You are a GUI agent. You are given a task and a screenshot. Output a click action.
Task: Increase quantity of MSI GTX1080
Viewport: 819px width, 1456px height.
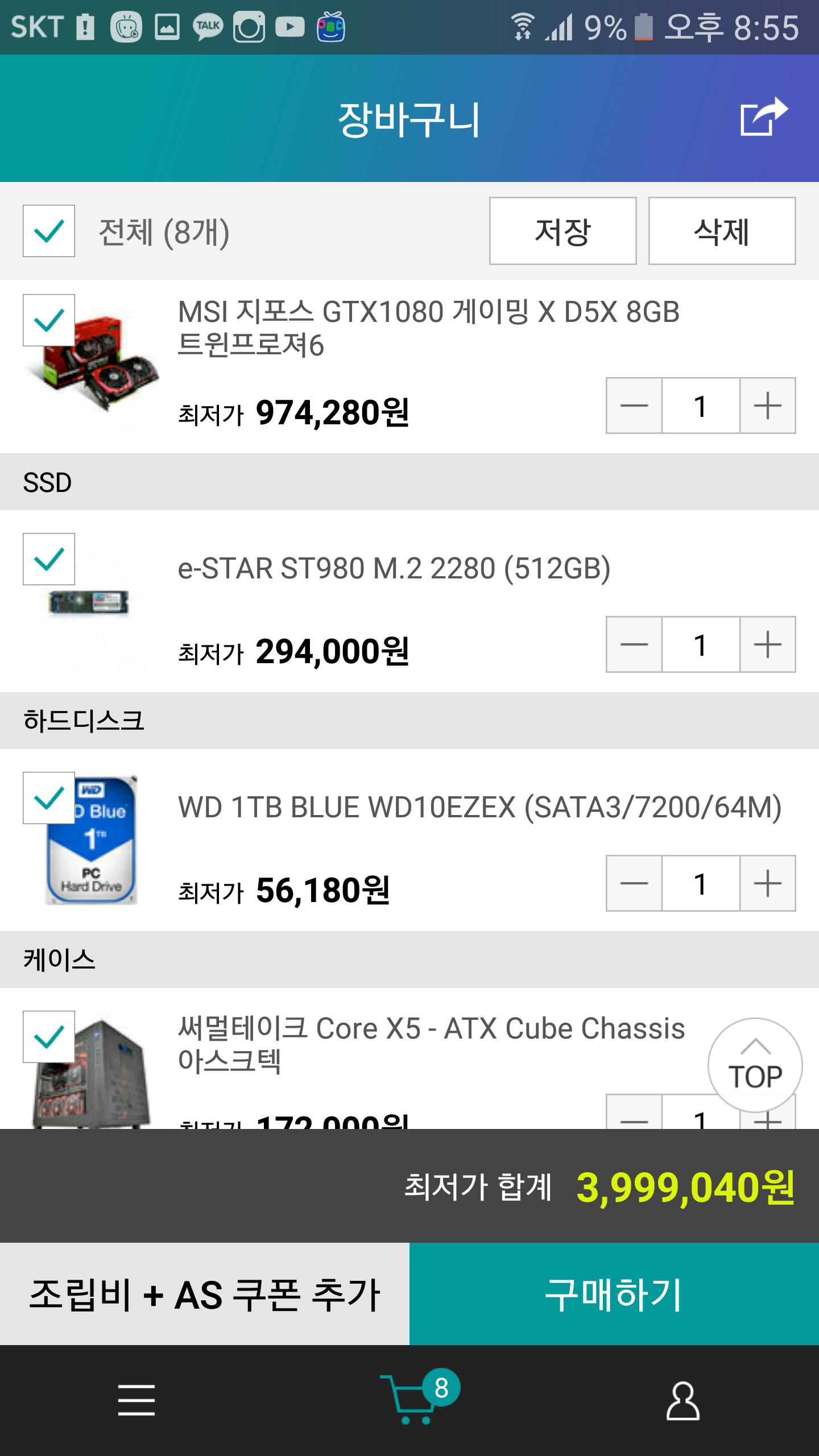(767, 406)
